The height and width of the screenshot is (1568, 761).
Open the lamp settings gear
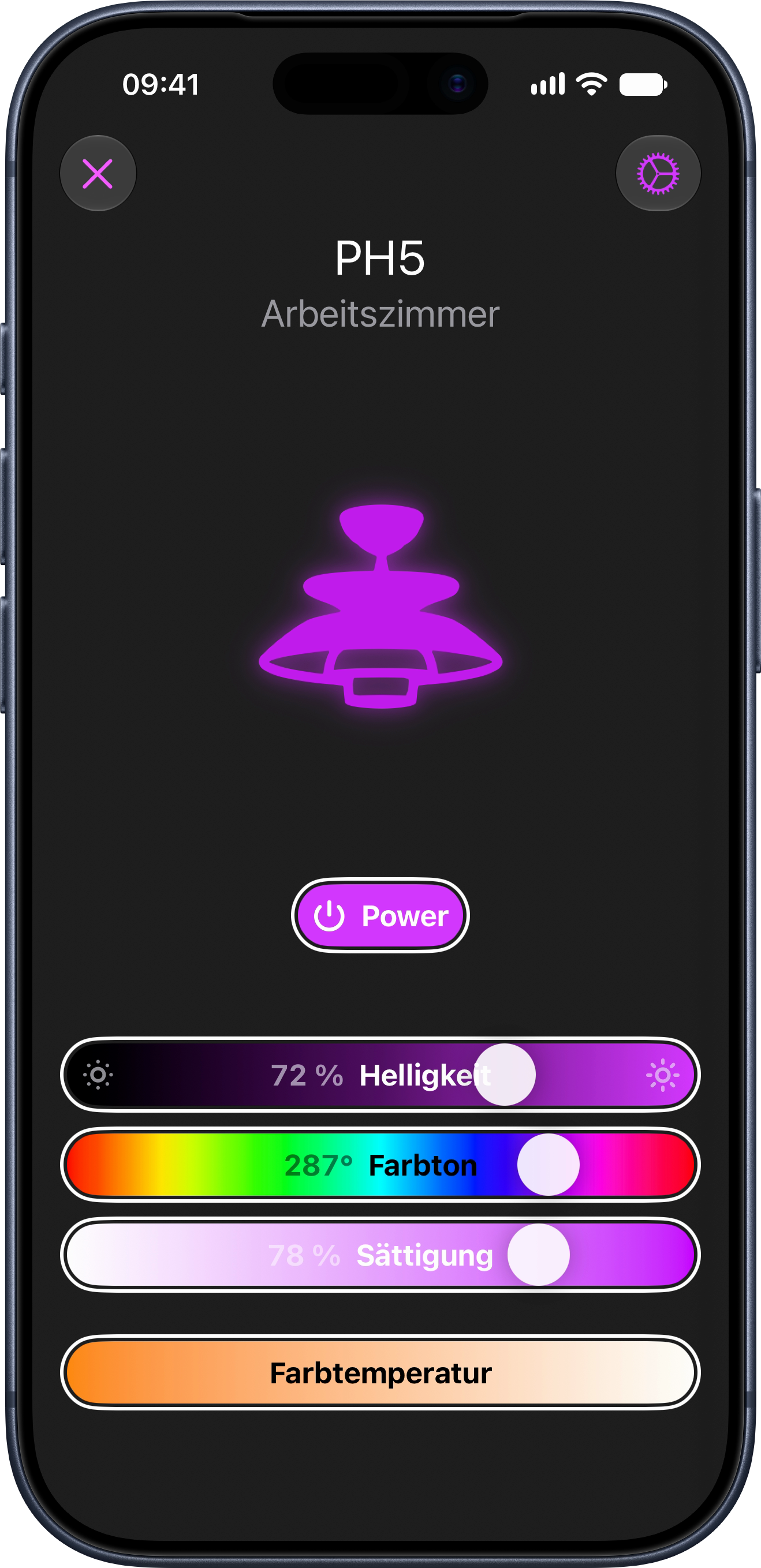pyautogui.click(x=658, y=174)
